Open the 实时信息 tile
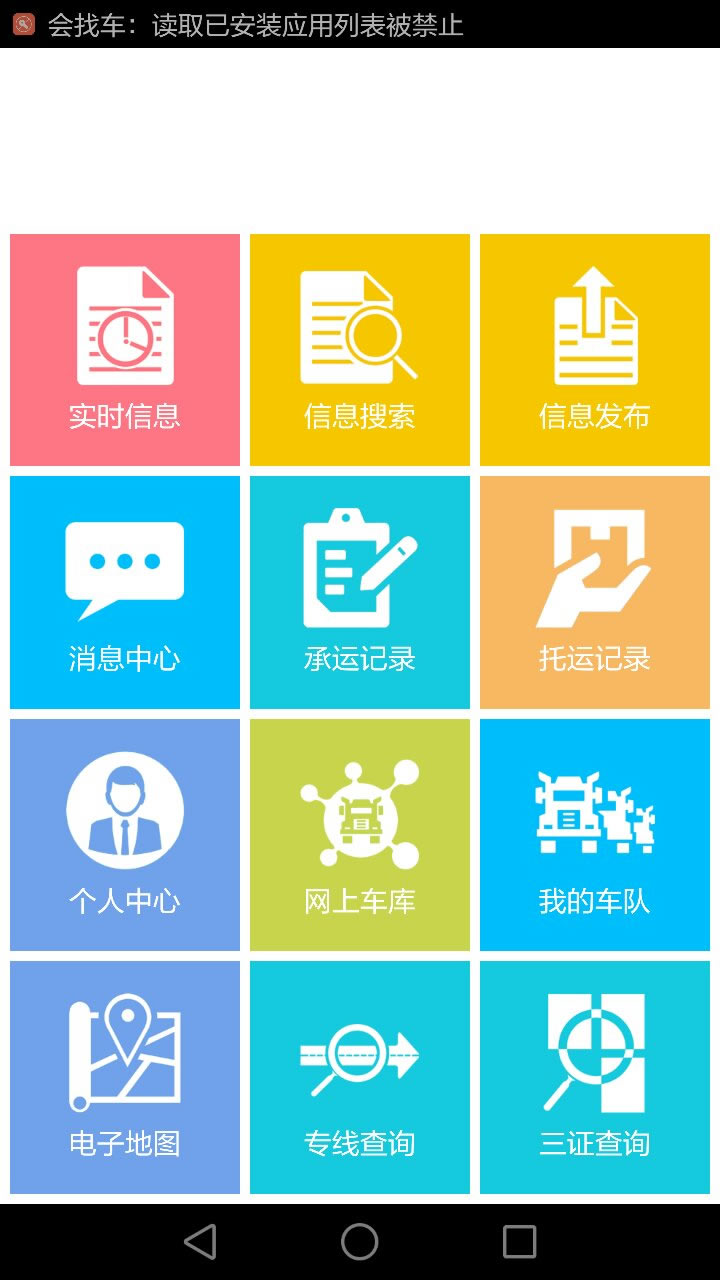The height and width of the screenshot is (1280, 720). pyautogui.click(x=125, y=350)
